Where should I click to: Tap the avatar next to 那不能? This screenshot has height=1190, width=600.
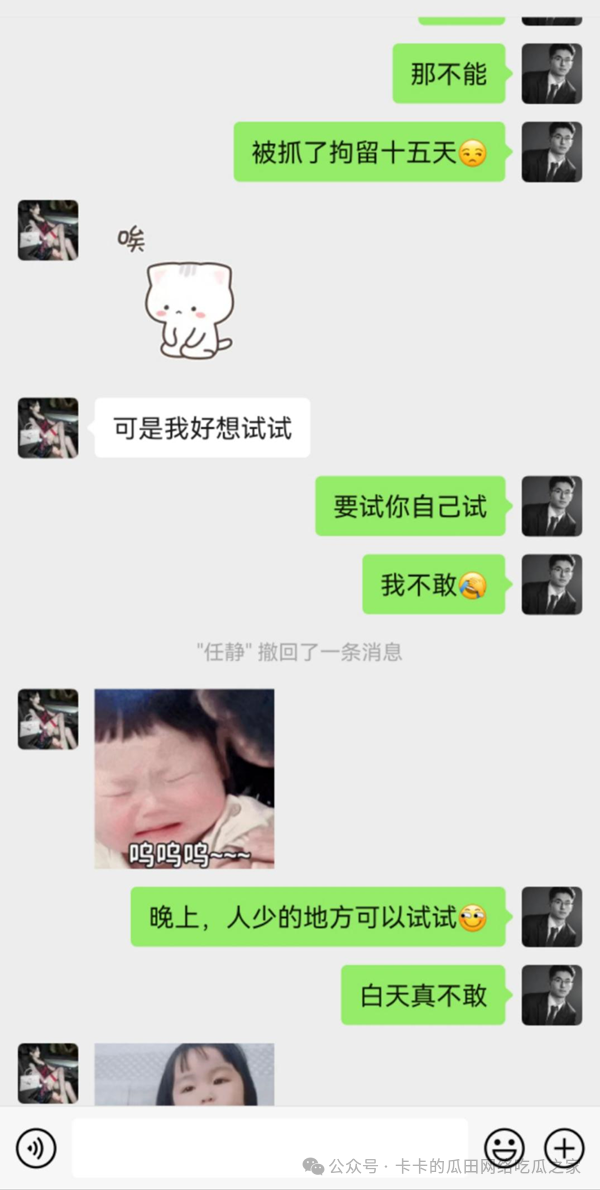551,74
